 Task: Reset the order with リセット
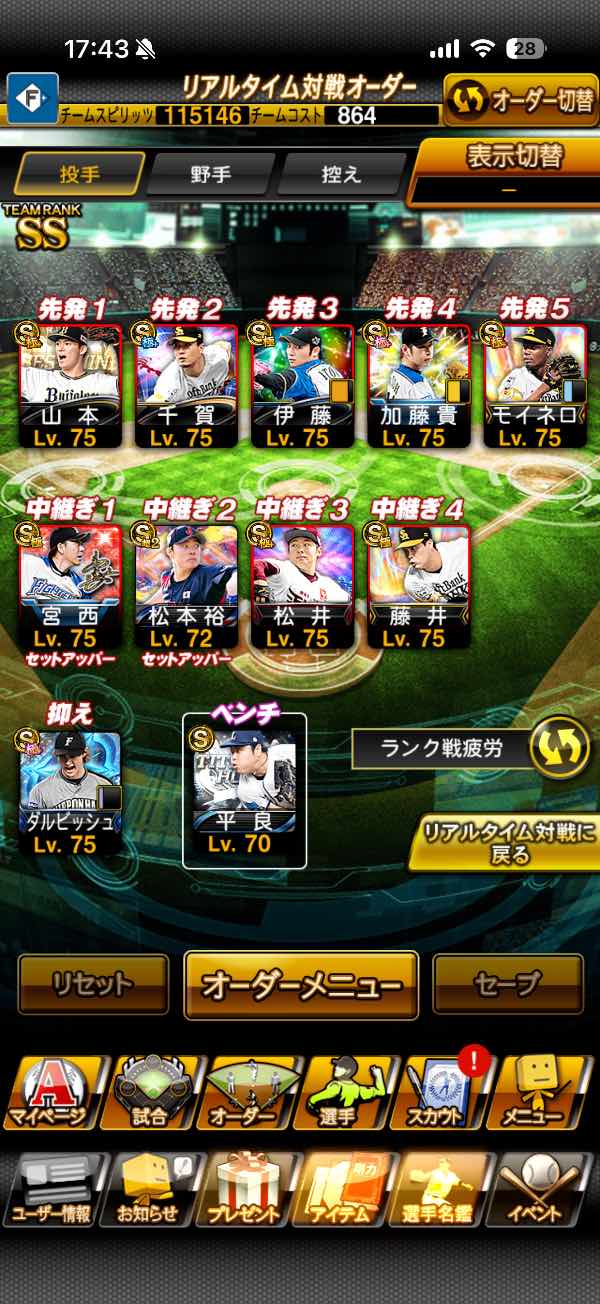[93, 984]
